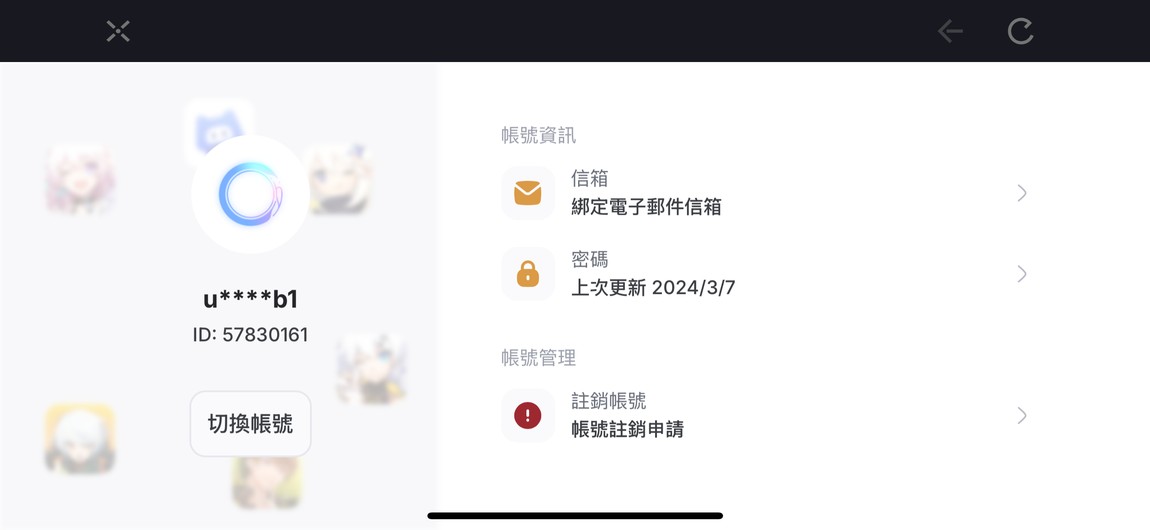Open the 密碼 password settings row
1150x530 pixels.
click(765, 274)
